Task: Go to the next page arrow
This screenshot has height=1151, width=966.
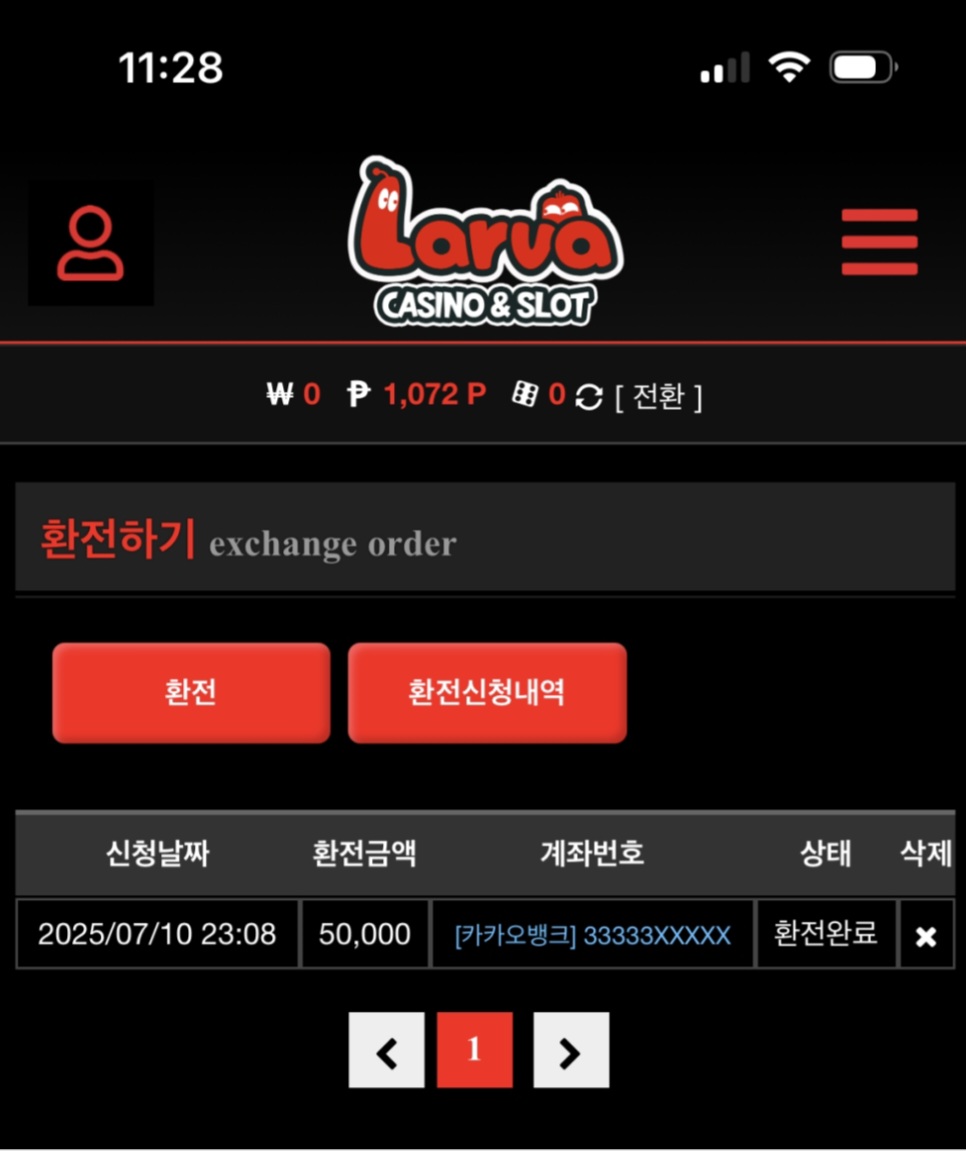Action: tap(570, 1050)
